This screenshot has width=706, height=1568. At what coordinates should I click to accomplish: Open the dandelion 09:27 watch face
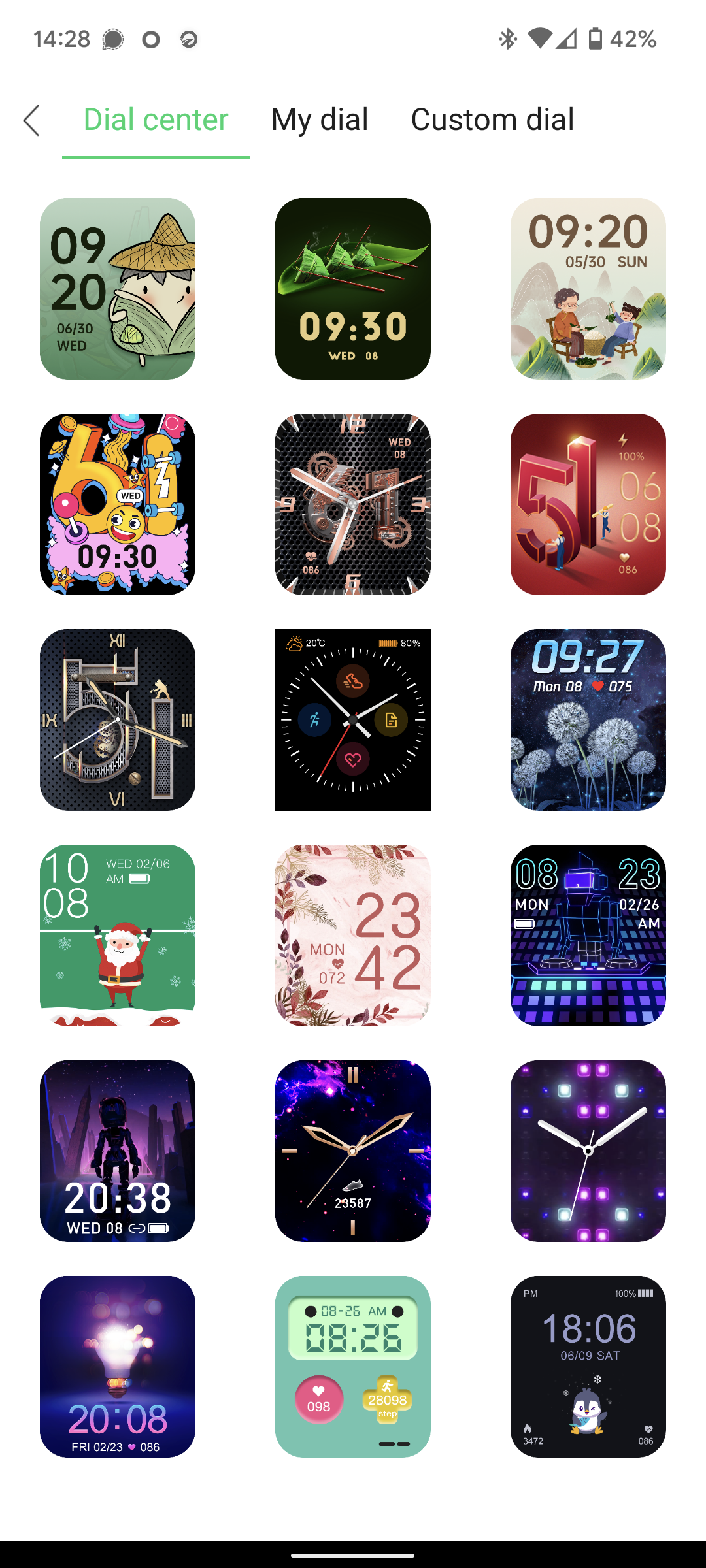tap(588, 720)
